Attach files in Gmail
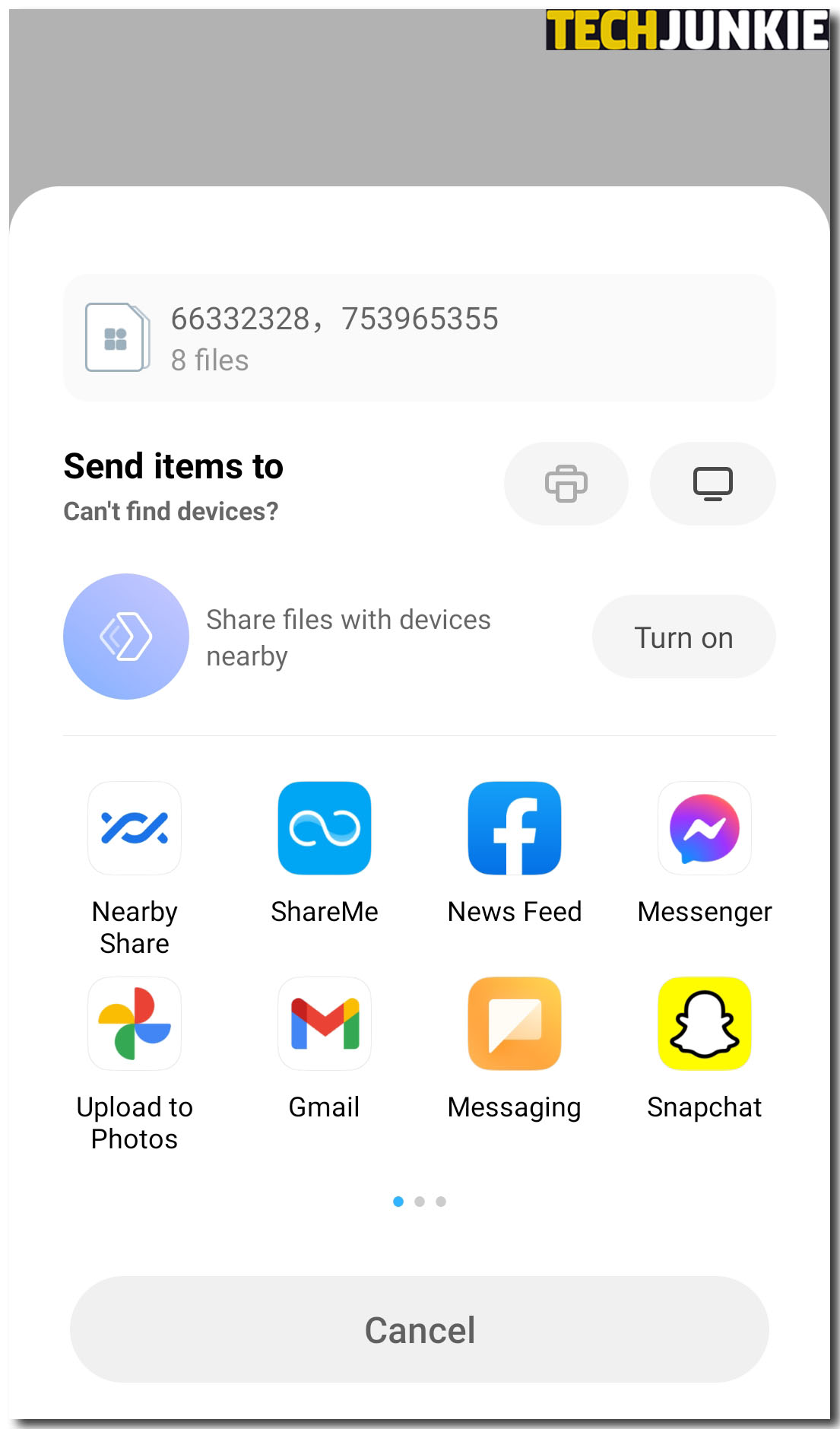This screenshot has width=840, height=1429. tap(325, 1024)
